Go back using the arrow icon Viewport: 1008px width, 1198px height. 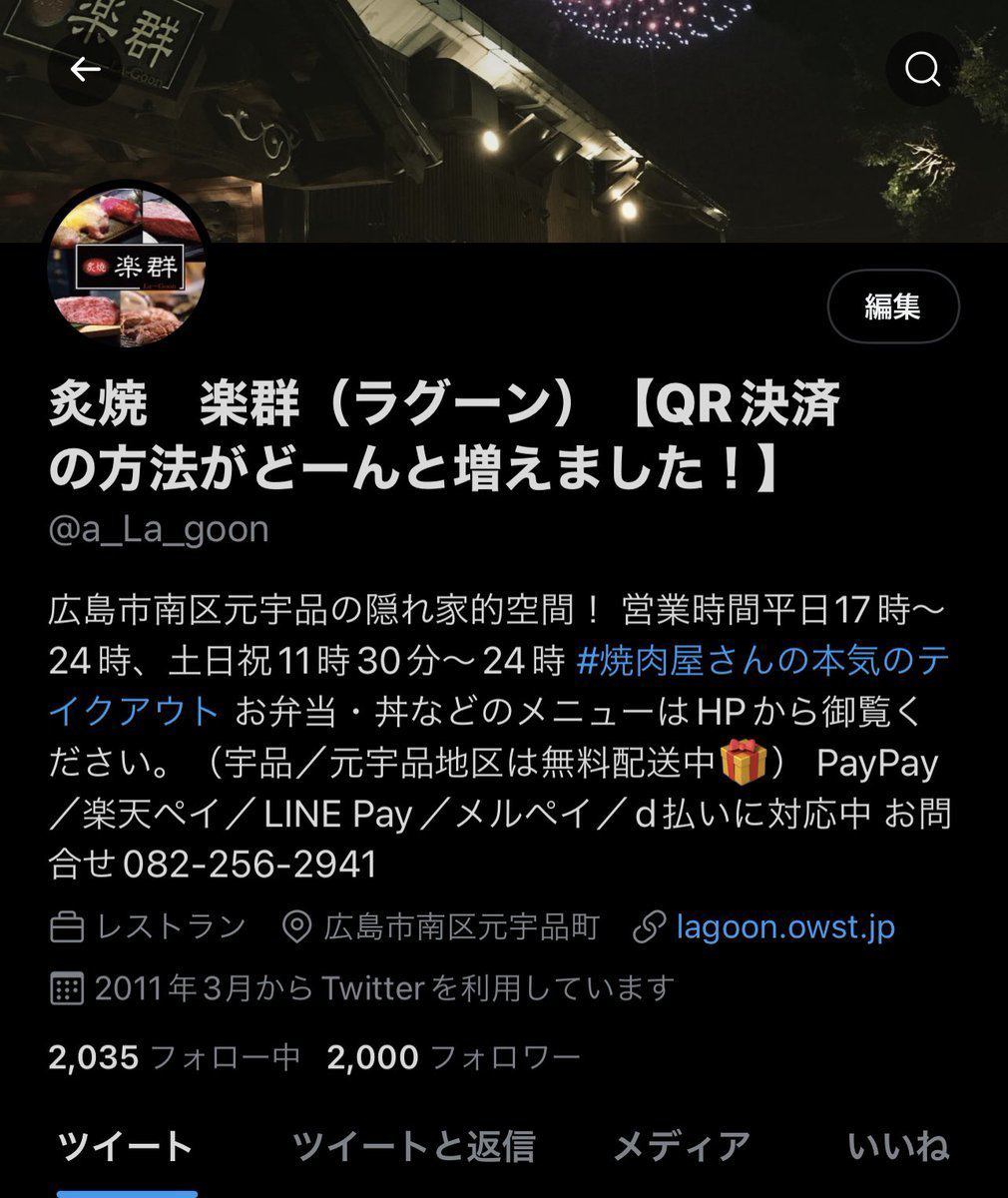tap(85, 69)
